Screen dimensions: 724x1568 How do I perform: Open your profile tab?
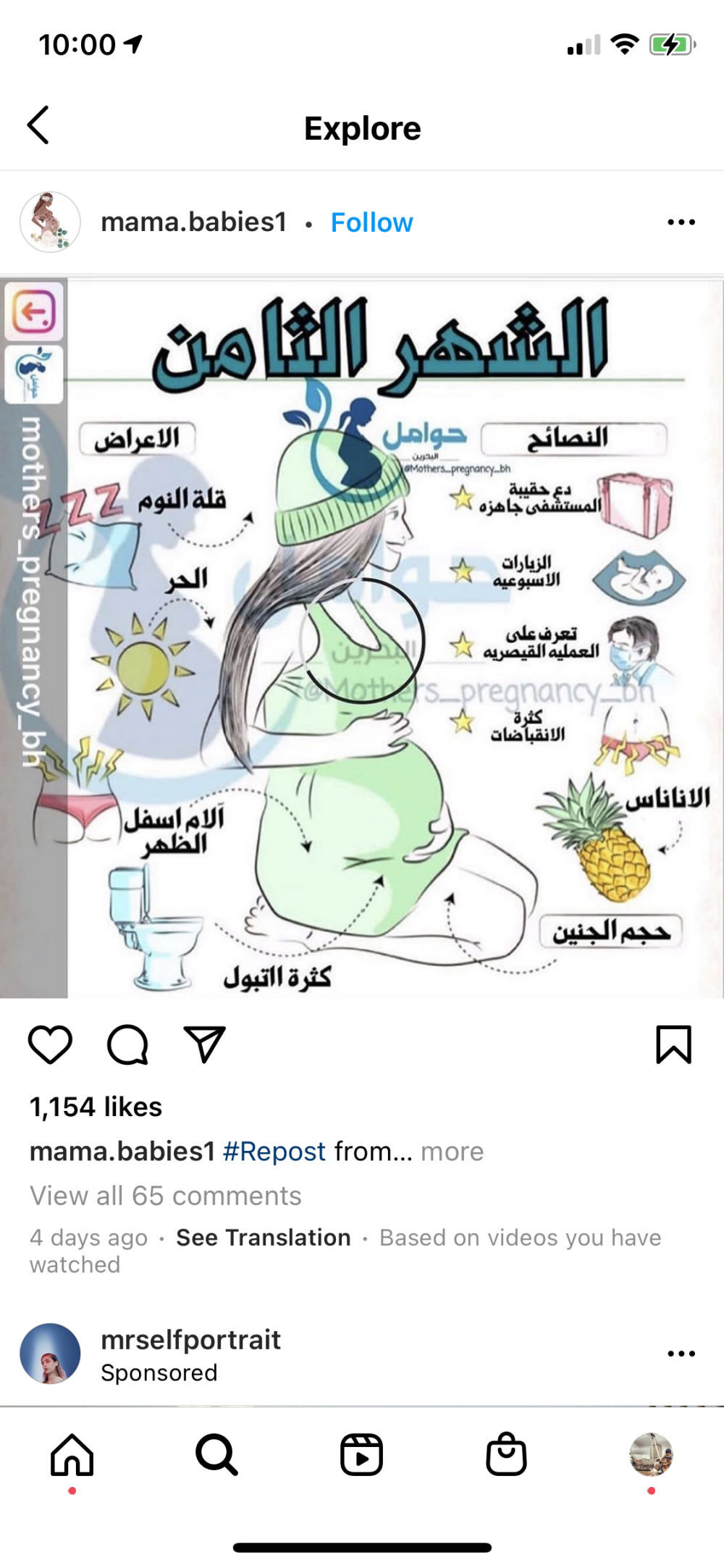pyautogui.click(x=651, y=1454)
